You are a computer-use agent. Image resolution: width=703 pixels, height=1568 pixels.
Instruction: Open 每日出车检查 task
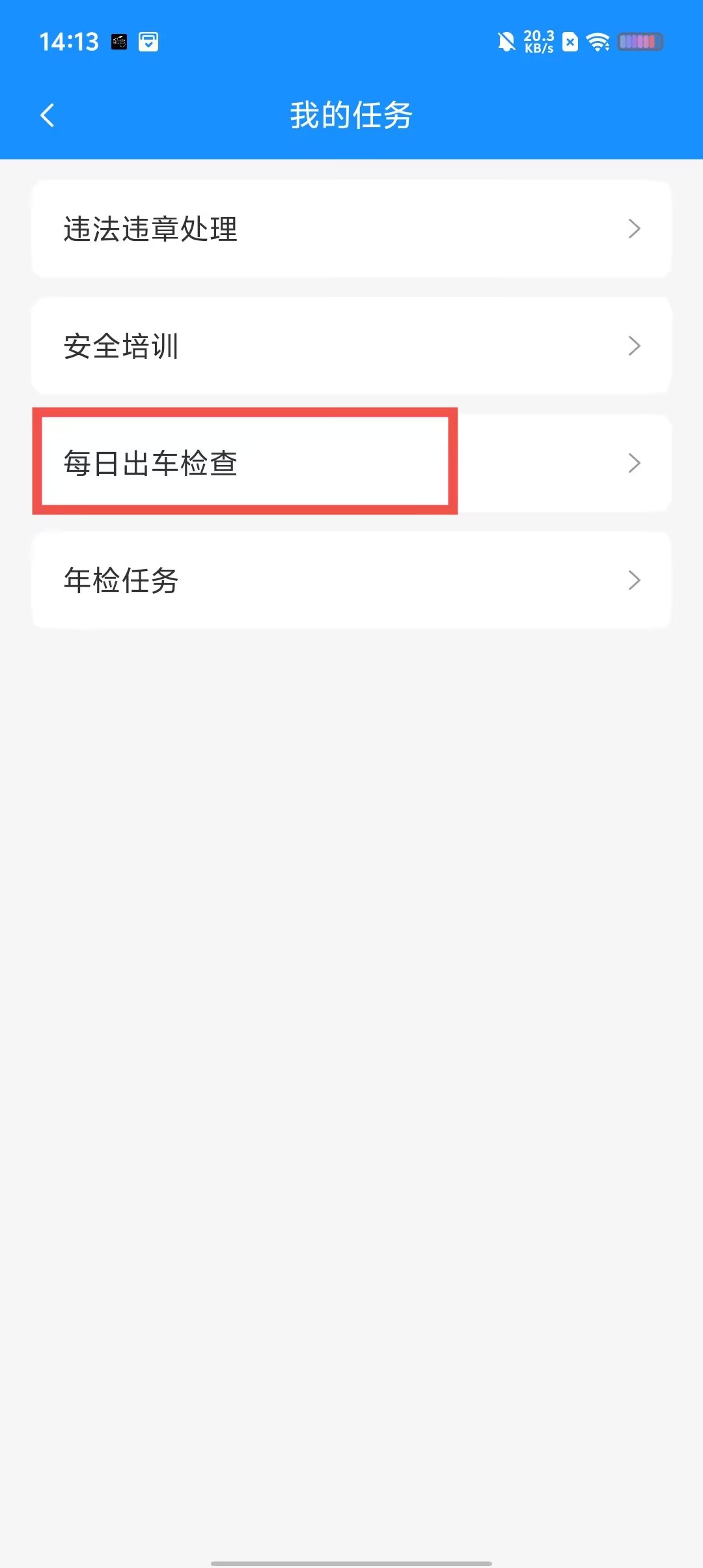coord(351,463)
